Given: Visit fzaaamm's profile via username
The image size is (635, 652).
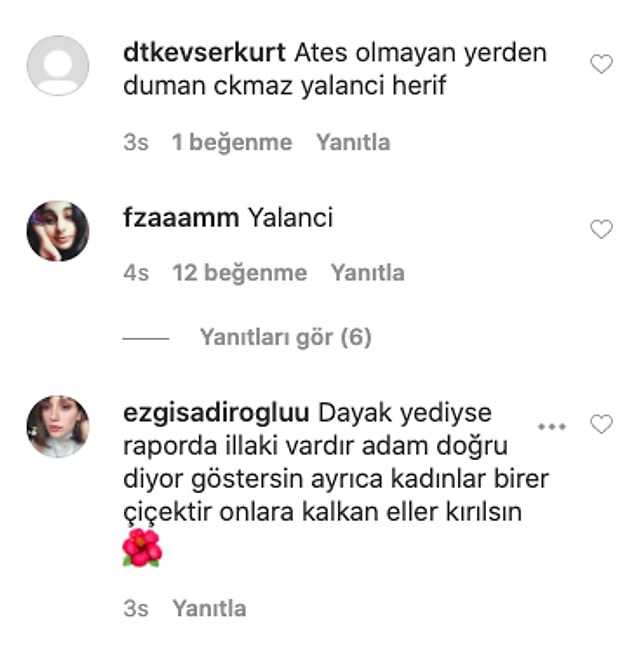Looking at the screenshot, I should (181, 217).
